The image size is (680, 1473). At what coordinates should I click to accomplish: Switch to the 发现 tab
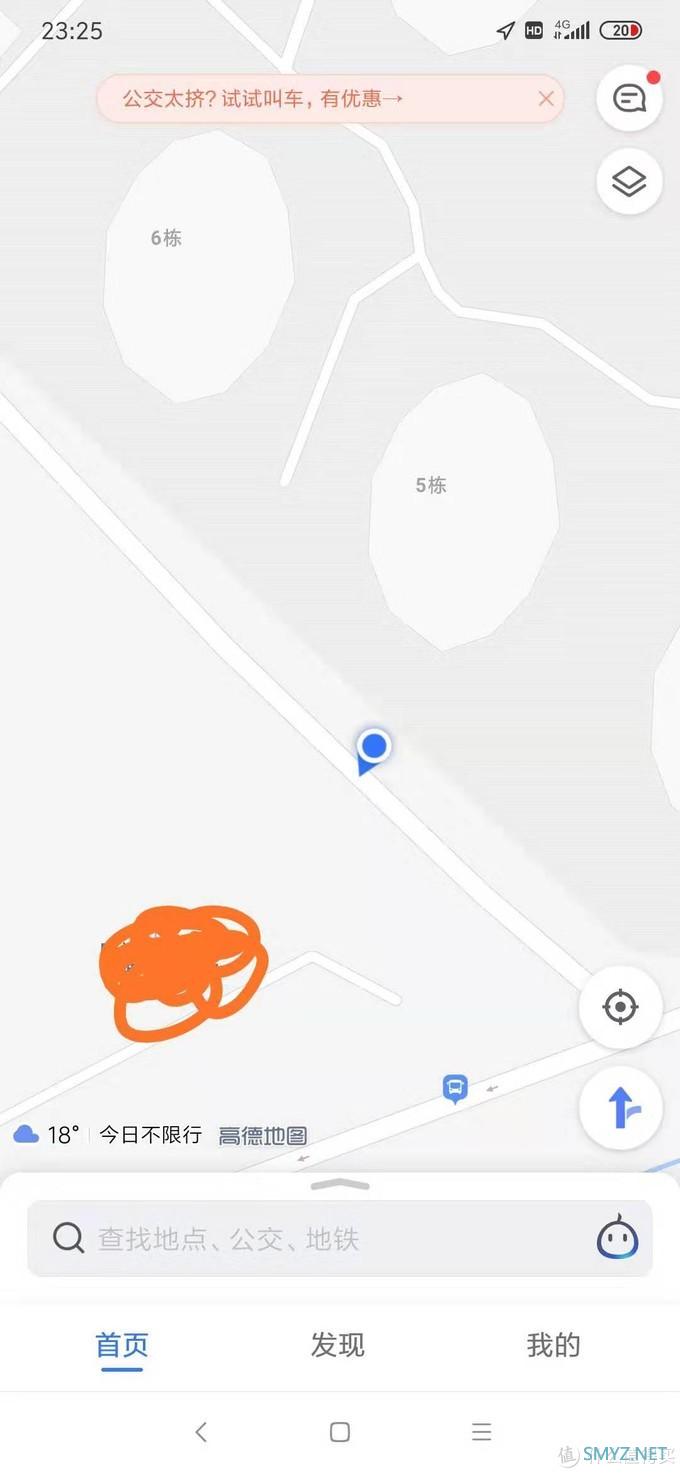click(x=338, y=1345)
